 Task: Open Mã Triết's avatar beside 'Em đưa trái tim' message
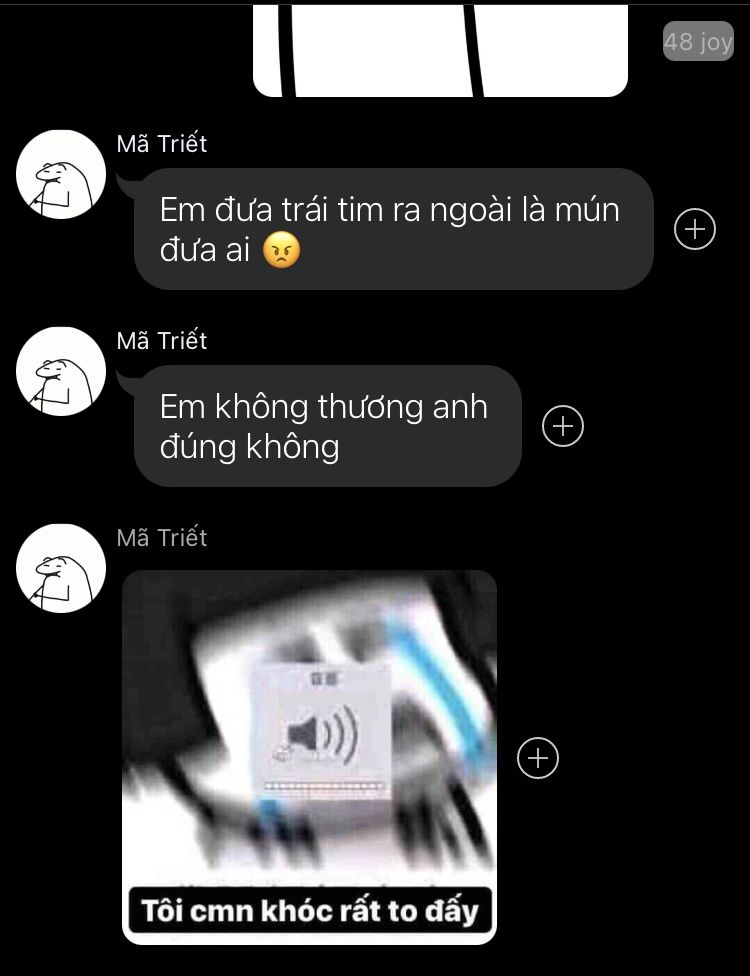coord(61,175)
